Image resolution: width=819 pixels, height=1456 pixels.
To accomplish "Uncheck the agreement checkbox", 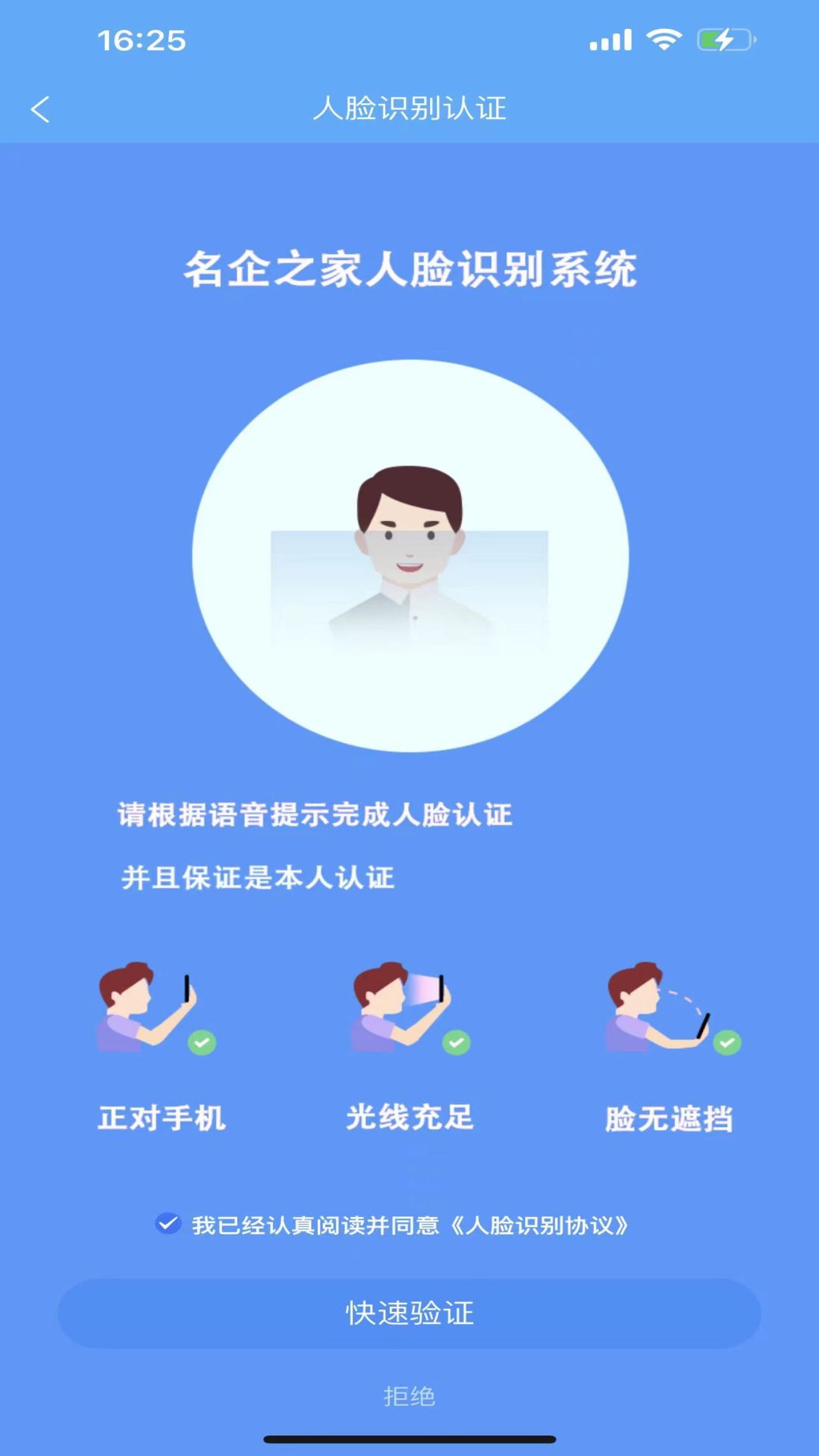I will point(168,1223).
